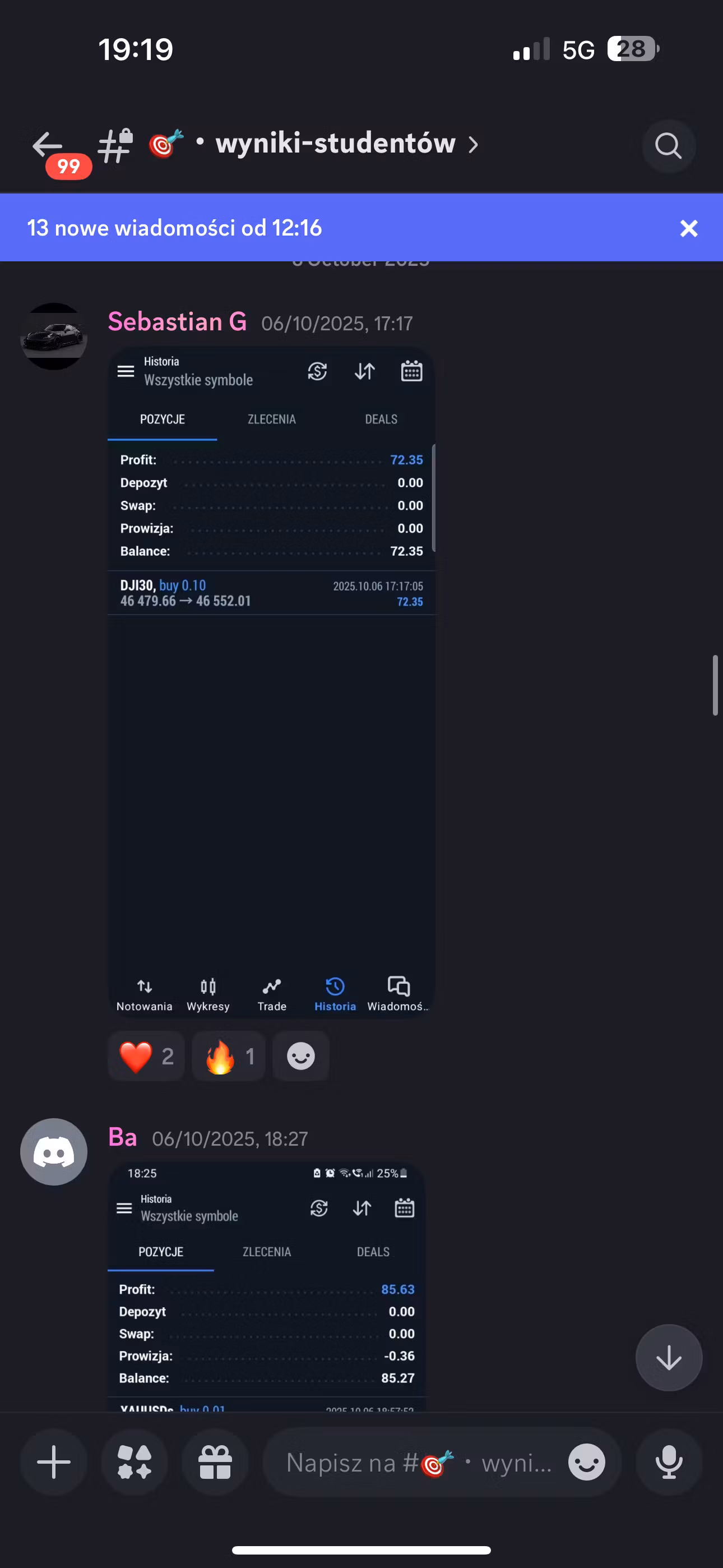
Task: Open wyniki-studentów channel details
Action: click(x=335, y=144)
